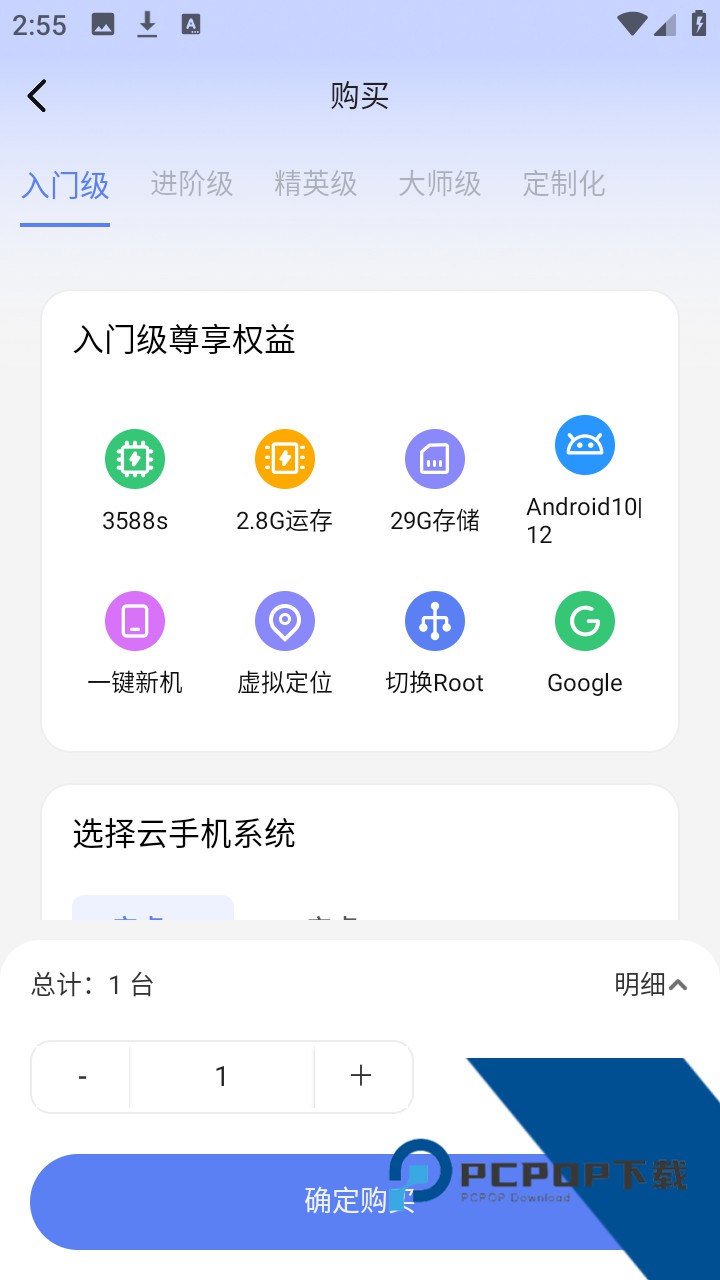720x1280 pixels.
Task: Open the 明细 details panel
Action: tap(641, 985)
